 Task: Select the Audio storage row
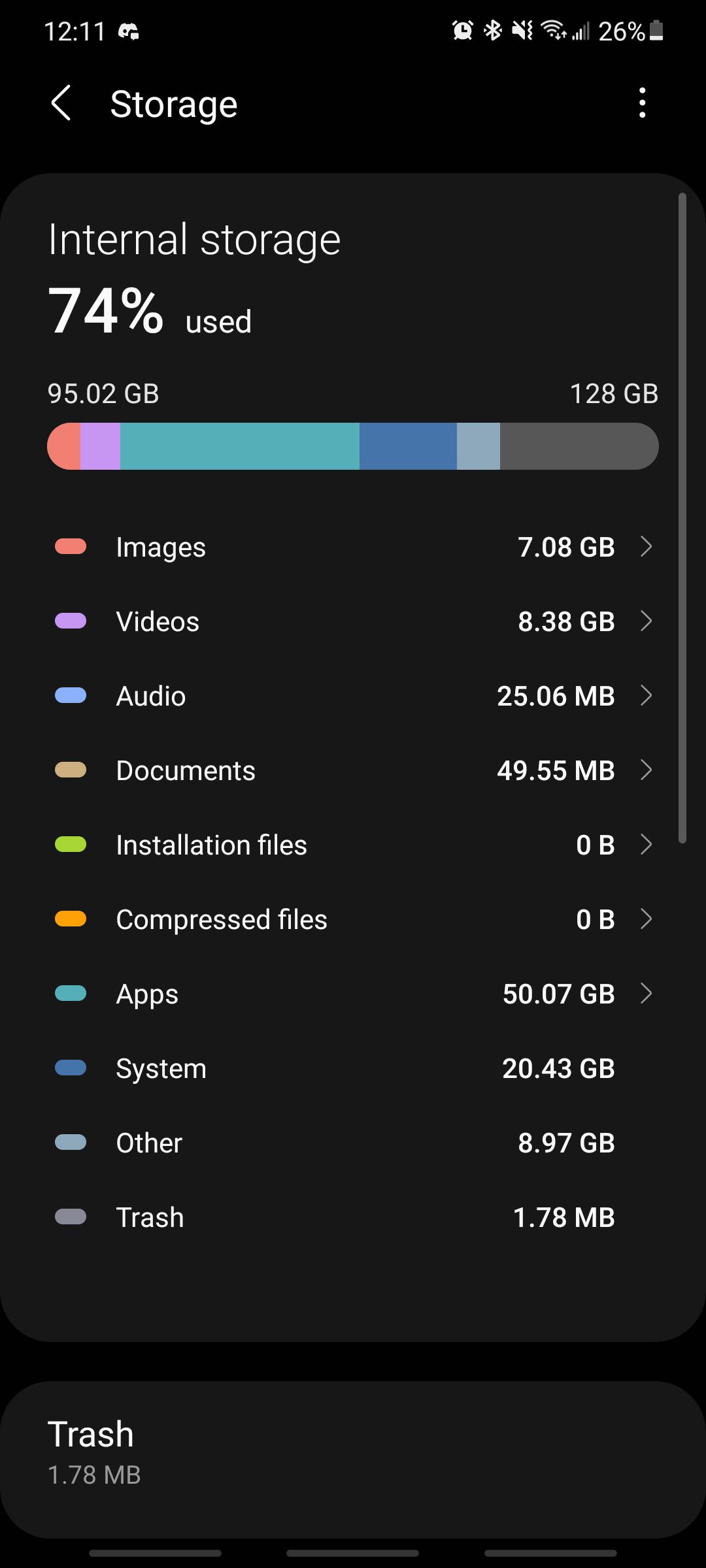click(353, 696)
